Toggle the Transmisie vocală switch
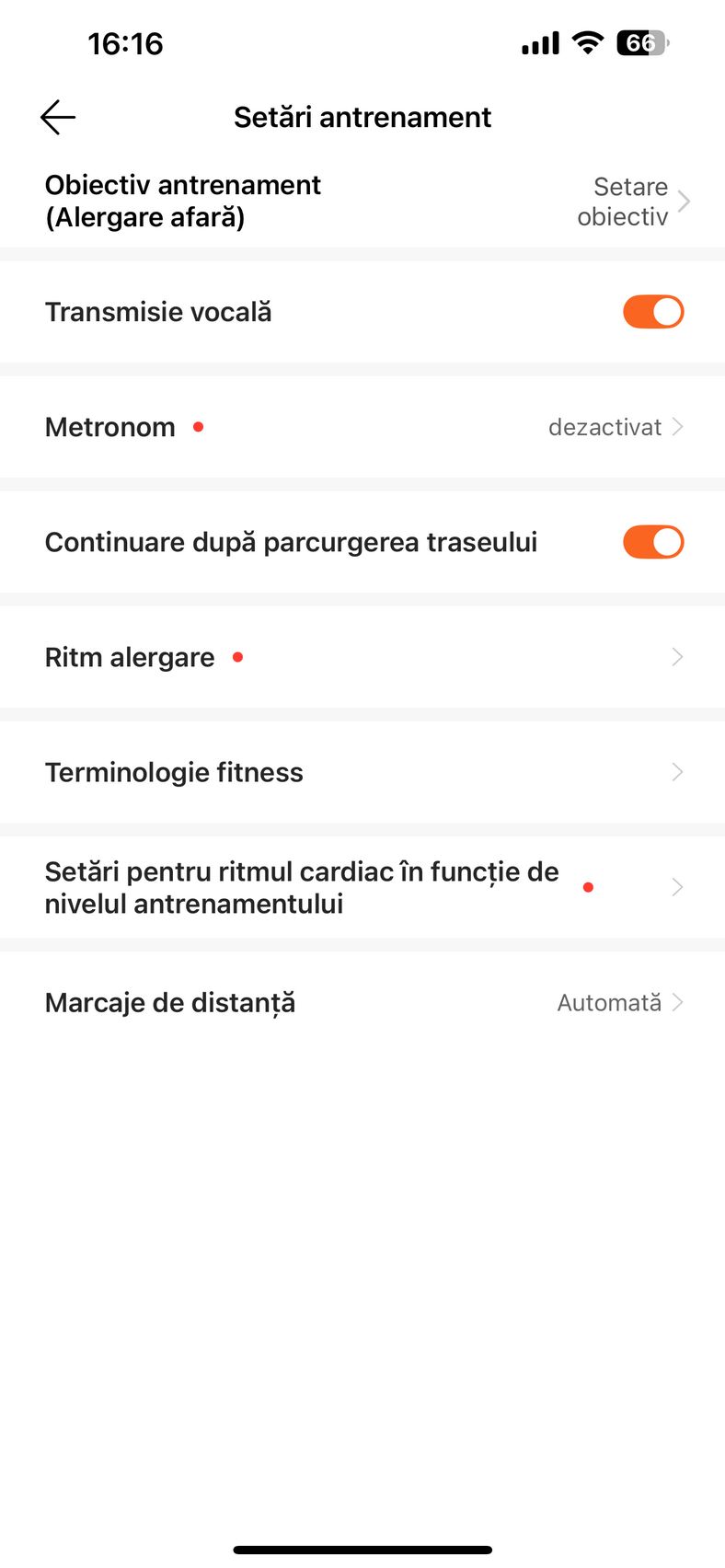The image size is (725, 1568). [653, 312]
